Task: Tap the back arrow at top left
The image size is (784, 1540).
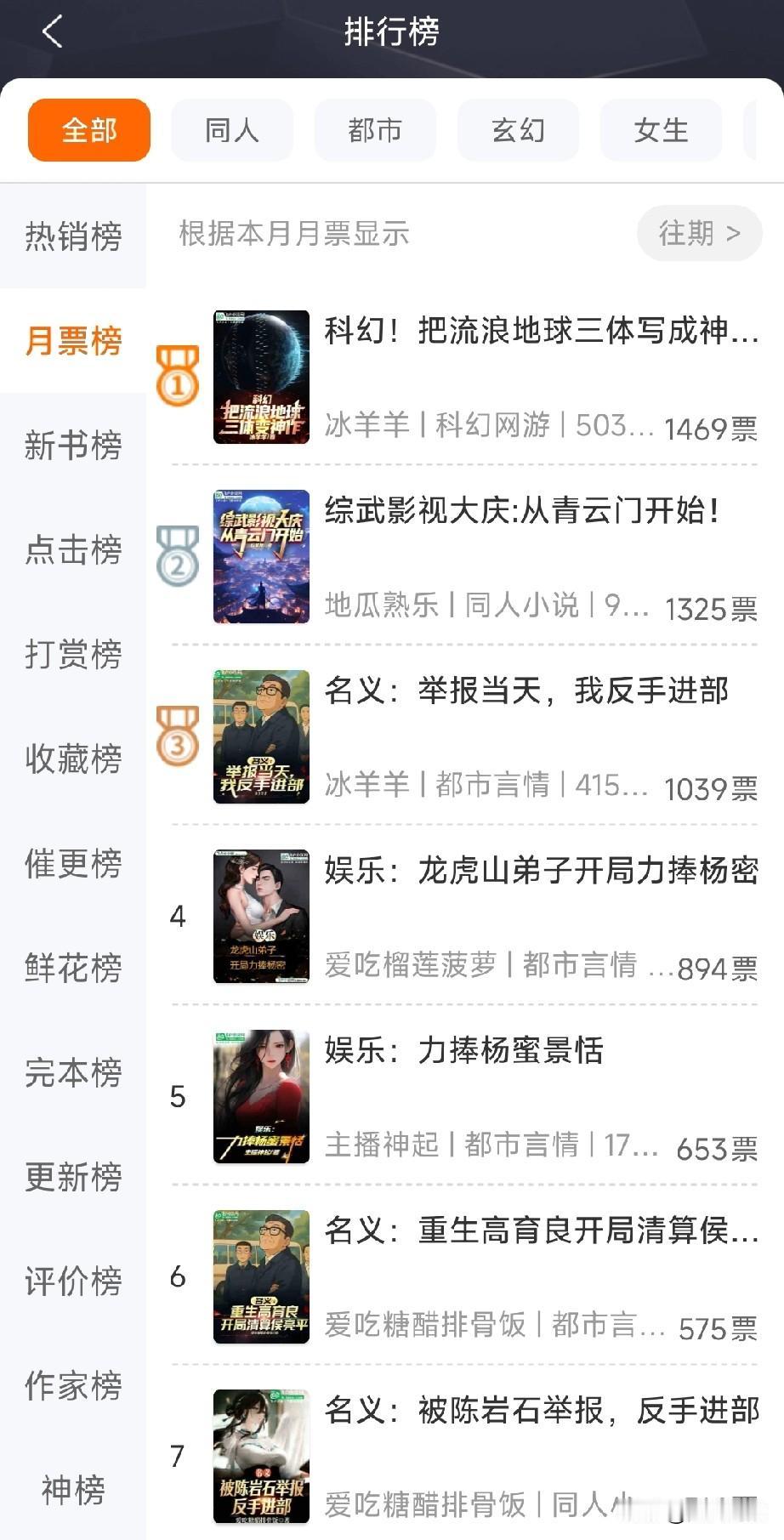Action: [53, 31]
